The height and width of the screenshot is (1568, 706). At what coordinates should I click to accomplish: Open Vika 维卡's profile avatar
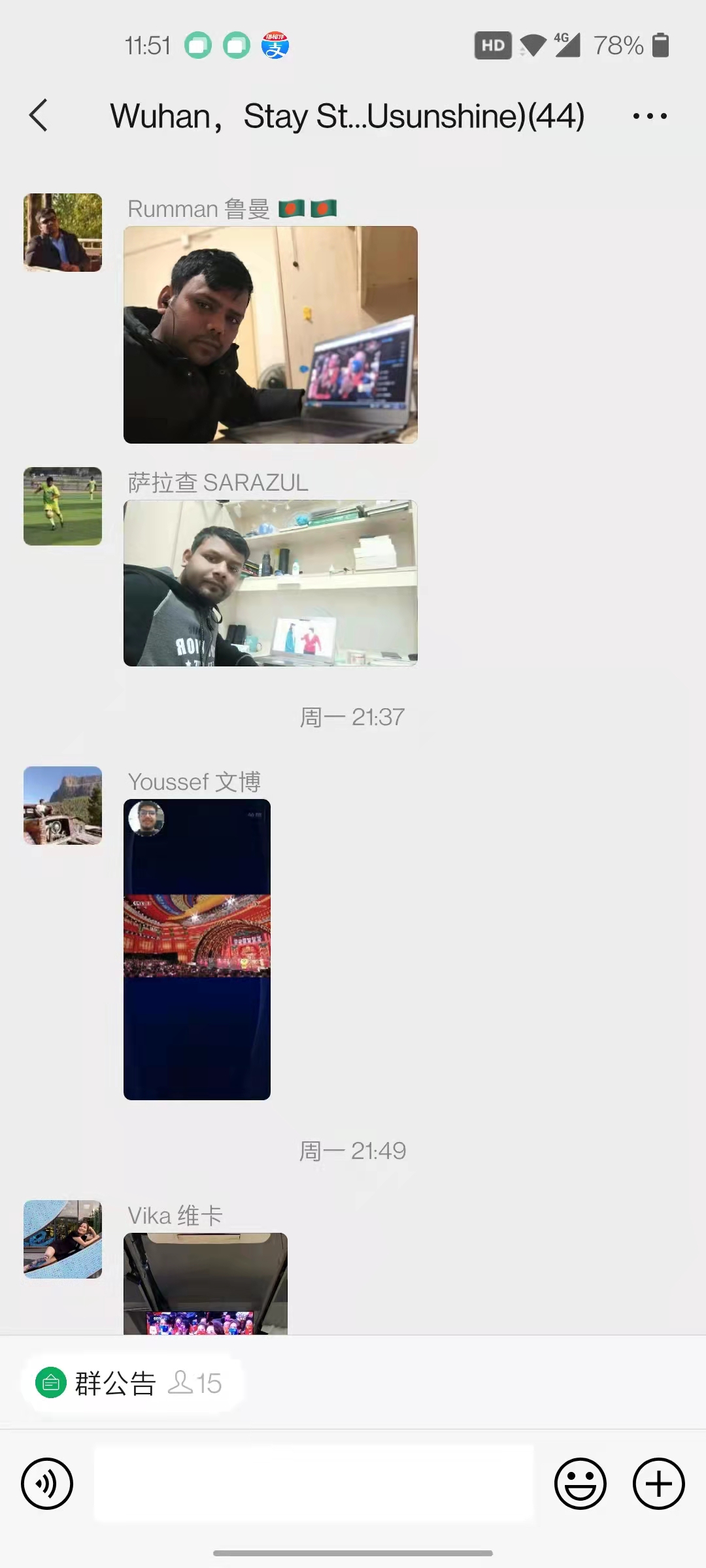pos(63,1239)
